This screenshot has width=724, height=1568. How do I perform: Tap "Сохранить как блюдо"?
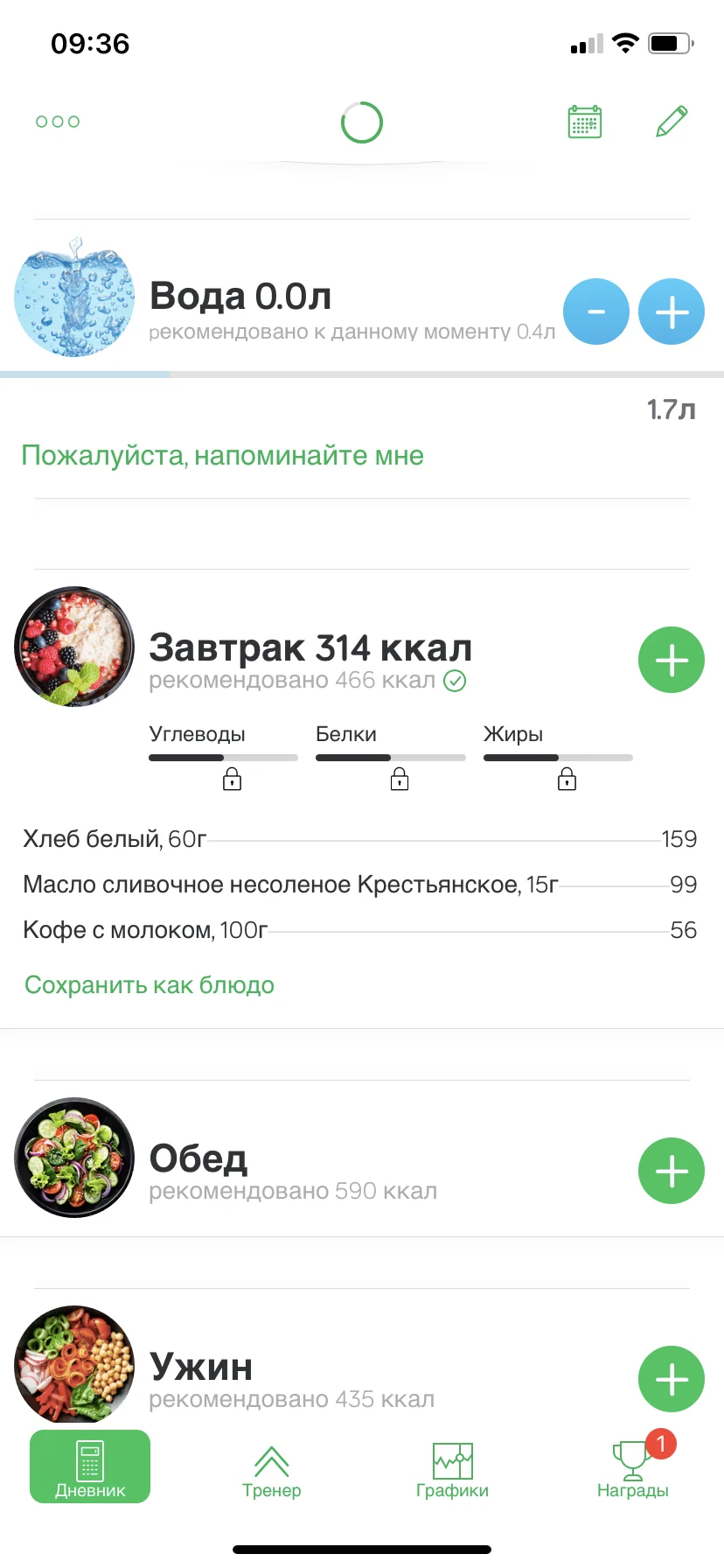150,985
